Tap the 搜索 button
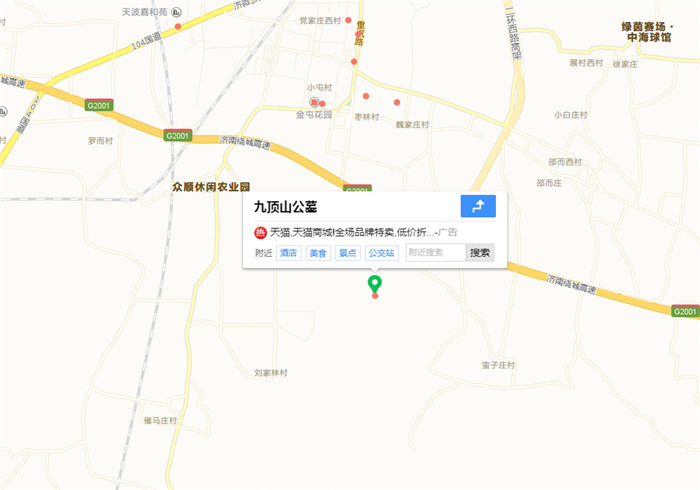Viewport: 700px width, 490px height. pos(480,253)
